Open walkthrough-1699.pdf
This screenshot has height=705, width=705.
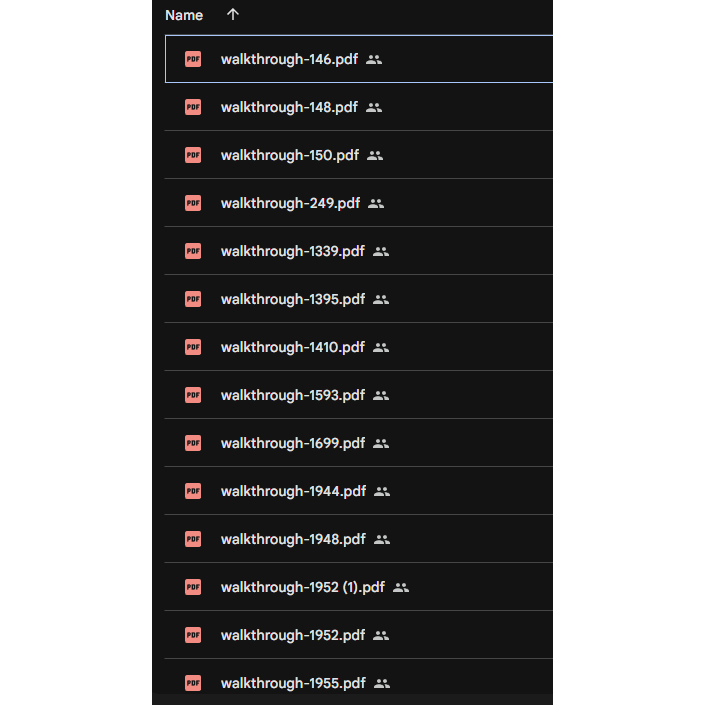[x=292, y=443]
